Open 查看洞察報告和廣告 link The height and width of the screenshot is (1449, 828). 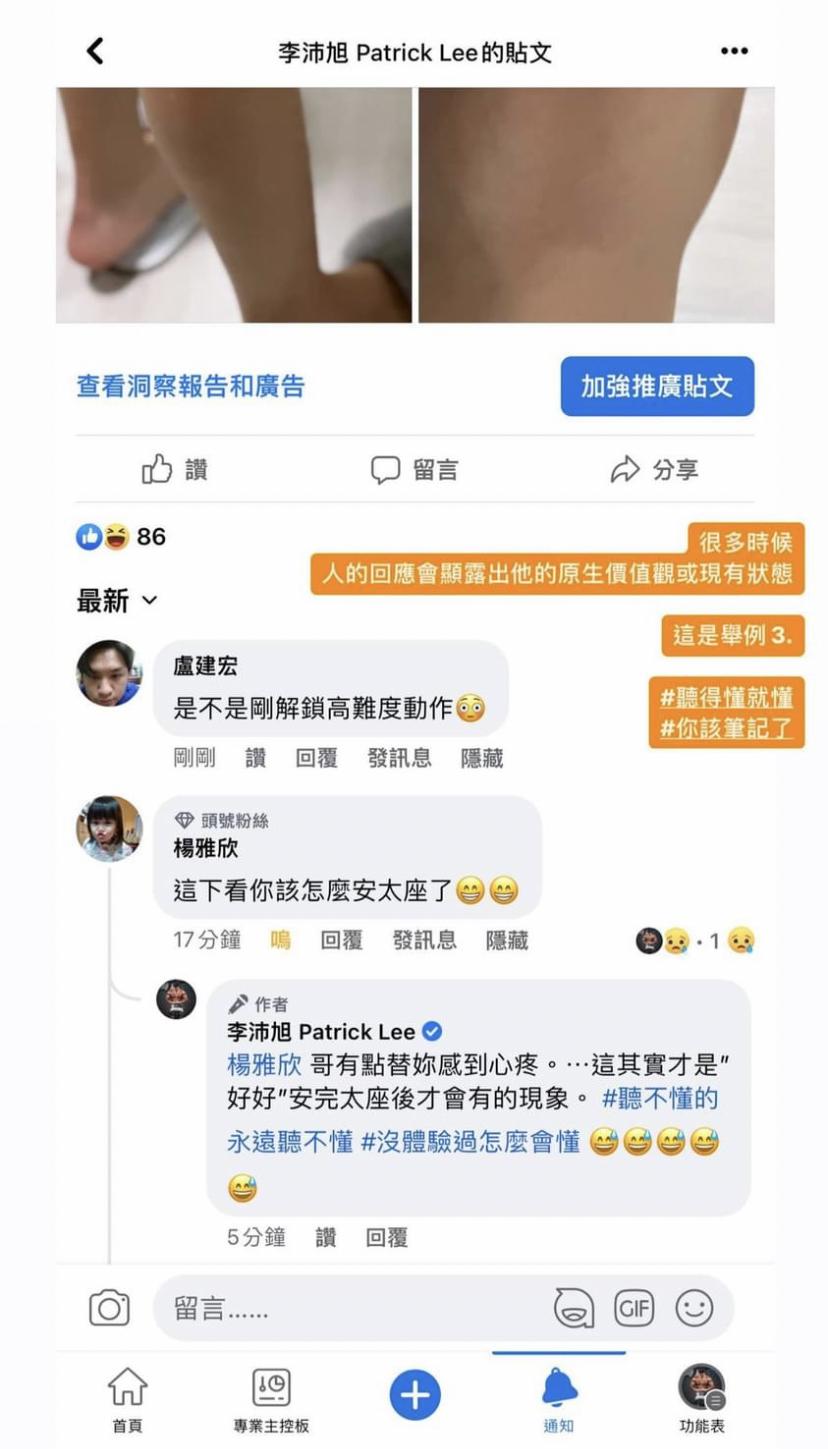[x=191, y=386]
